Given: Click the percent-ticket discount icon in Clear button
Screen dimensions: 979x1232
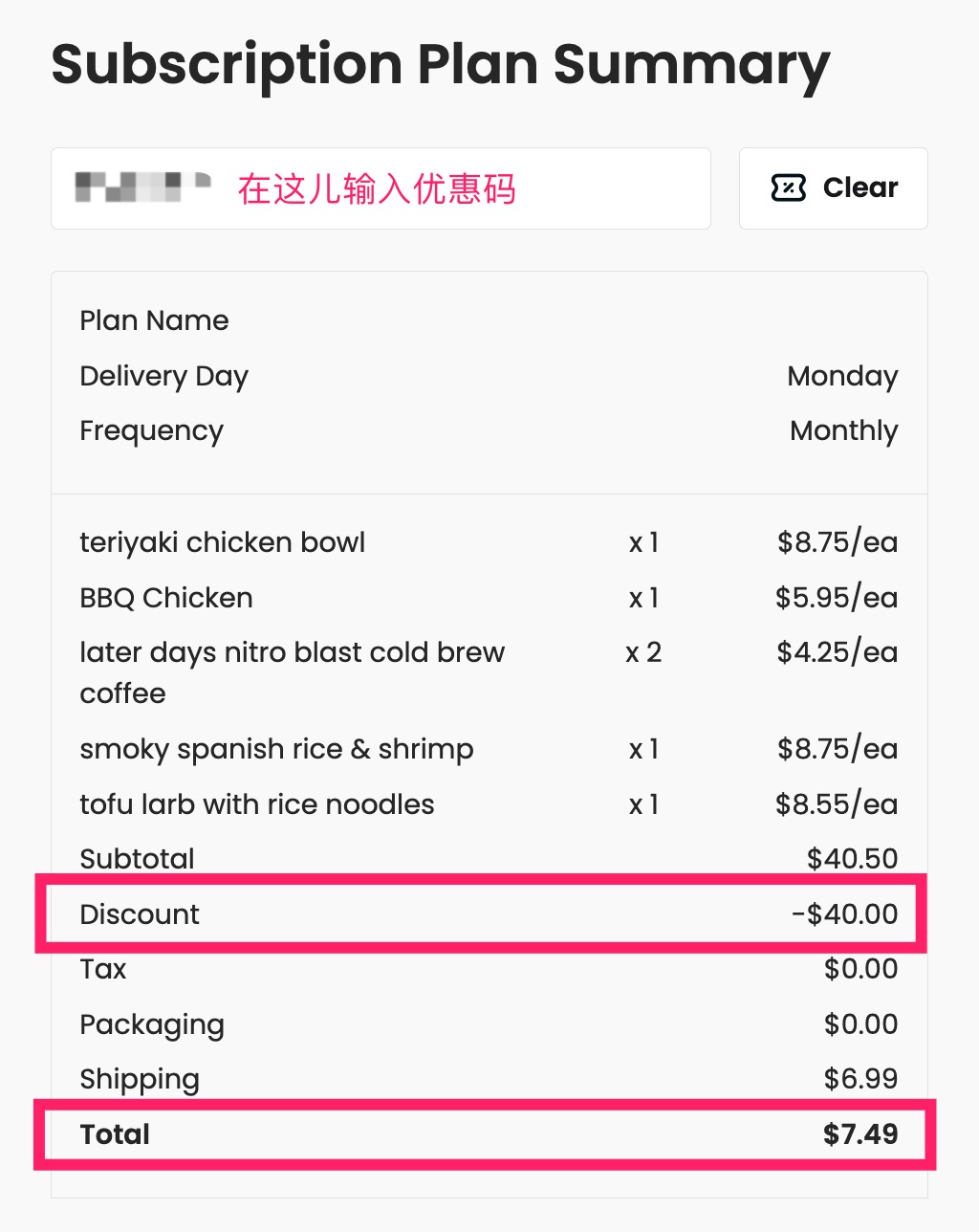Looking at the screenshot, I should [x=787, y=188].
